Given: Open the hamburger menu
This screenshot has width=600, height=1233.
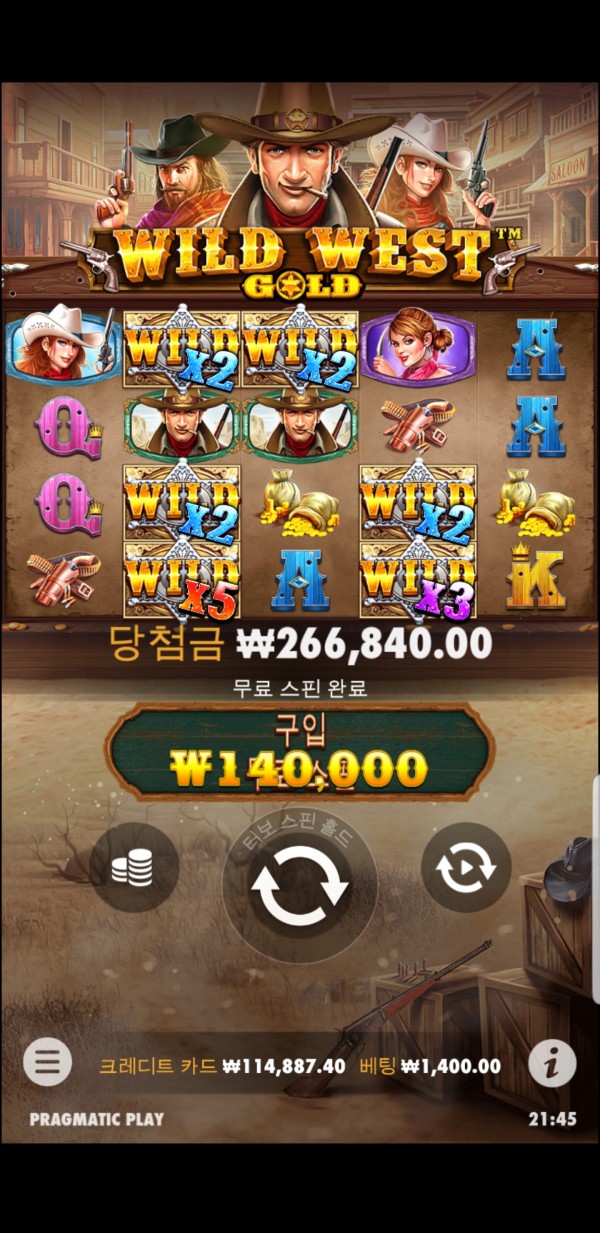Looking at the screenshot, I should click(x=47, y=1062).
